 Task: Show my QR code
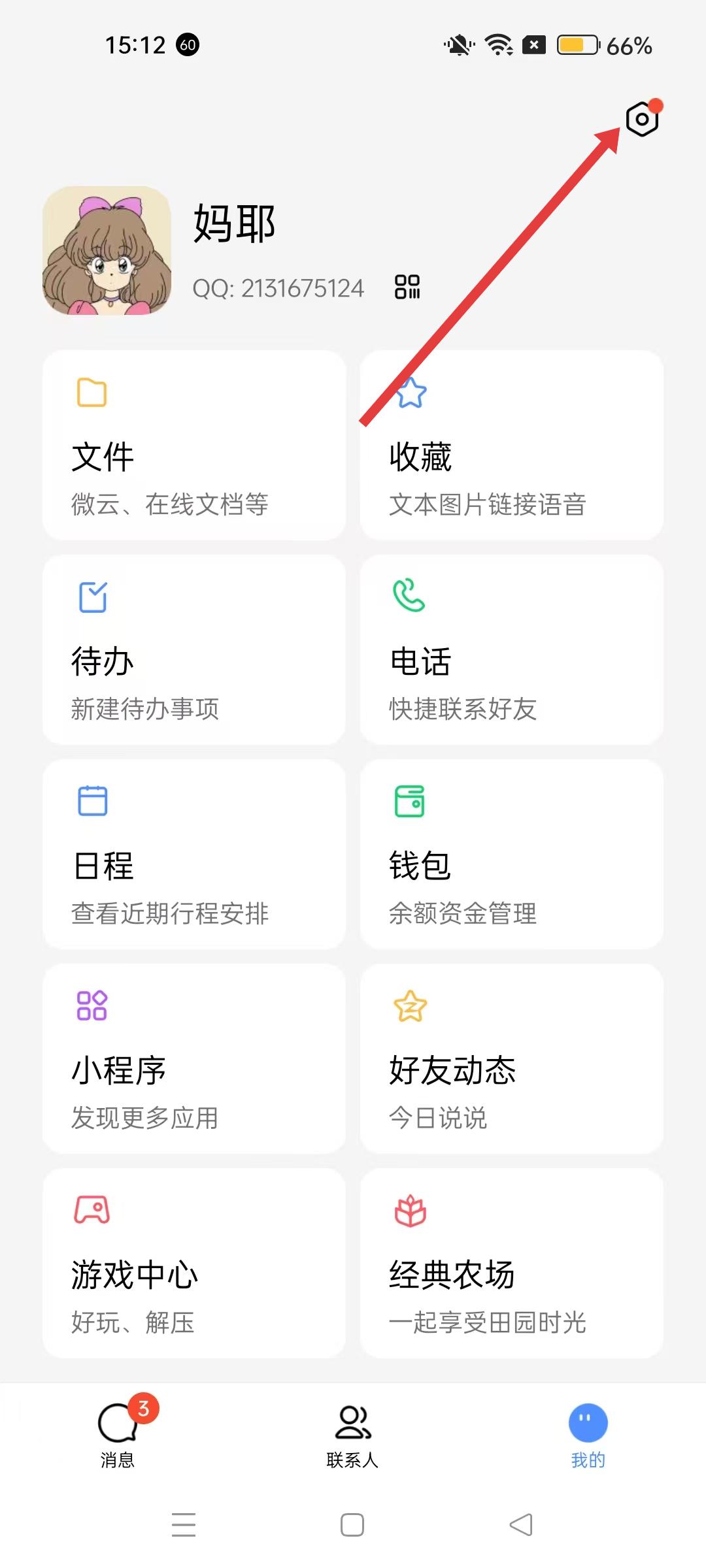click(x=409, y=287)
